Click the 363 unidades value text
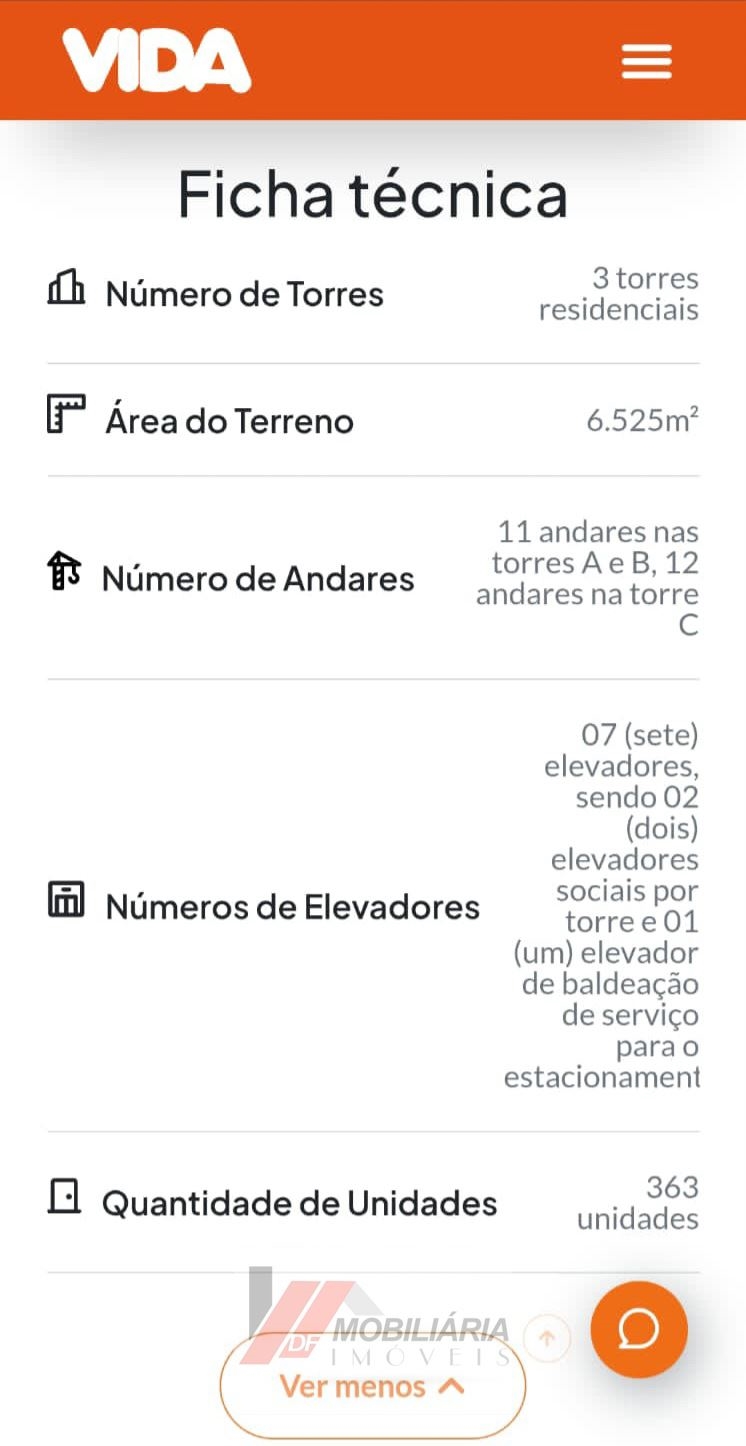Image resolution: width=746 pixels, height=1446 pixels. [637, 1202]
